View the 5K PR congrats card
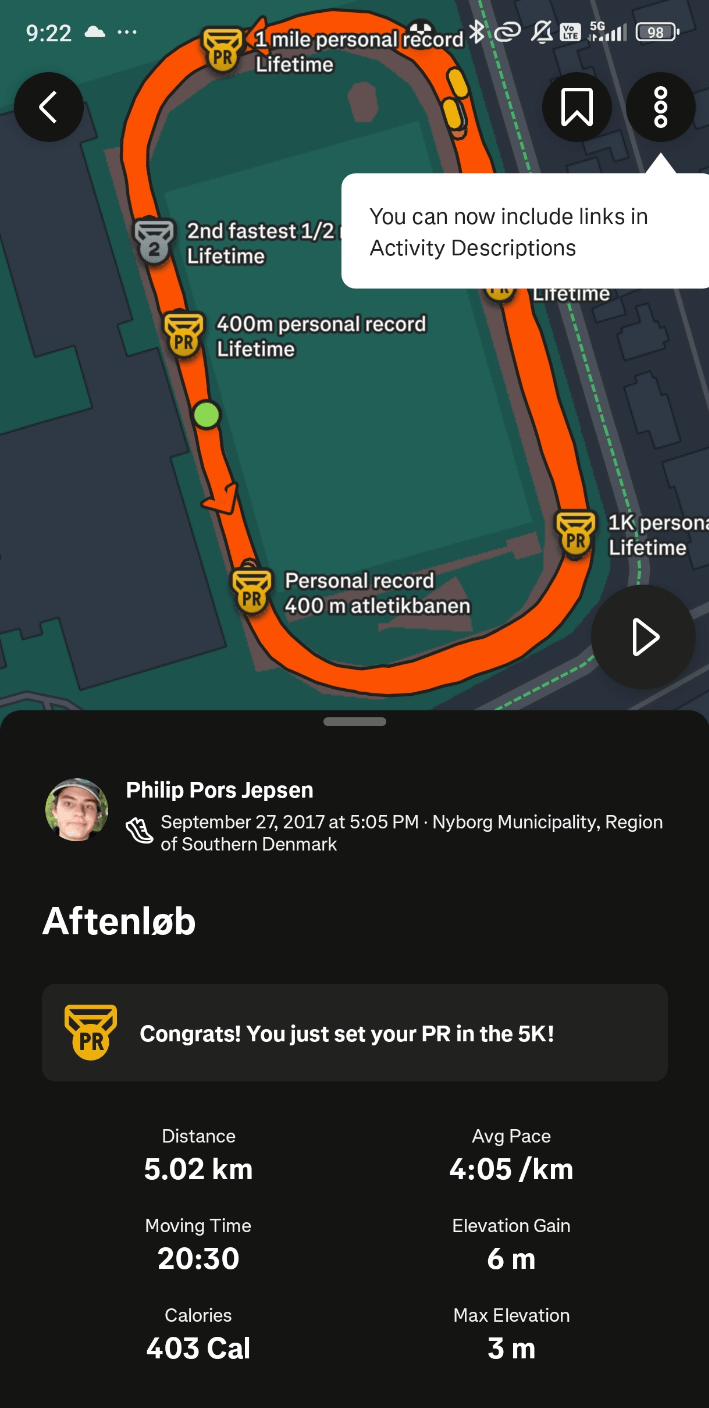 (x=354, y=1033)
